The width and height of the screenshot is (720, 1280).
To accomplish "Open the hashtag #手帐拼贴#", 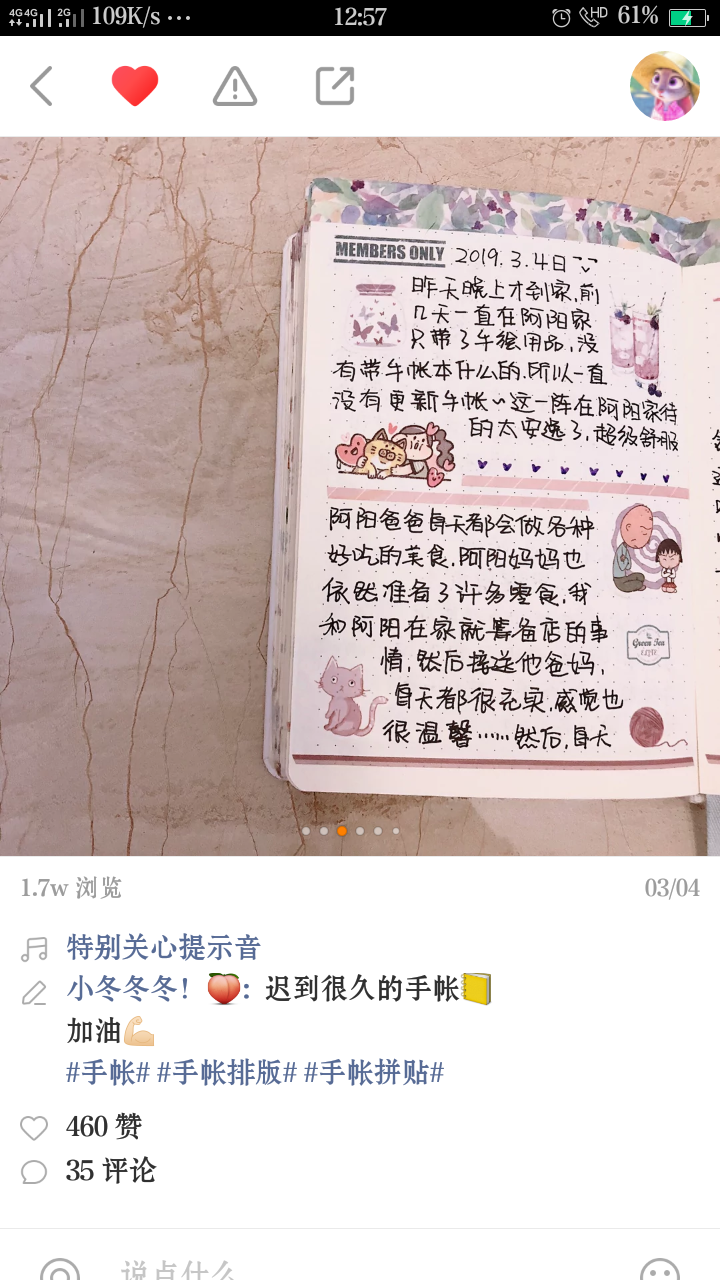I will point(374,1073).
